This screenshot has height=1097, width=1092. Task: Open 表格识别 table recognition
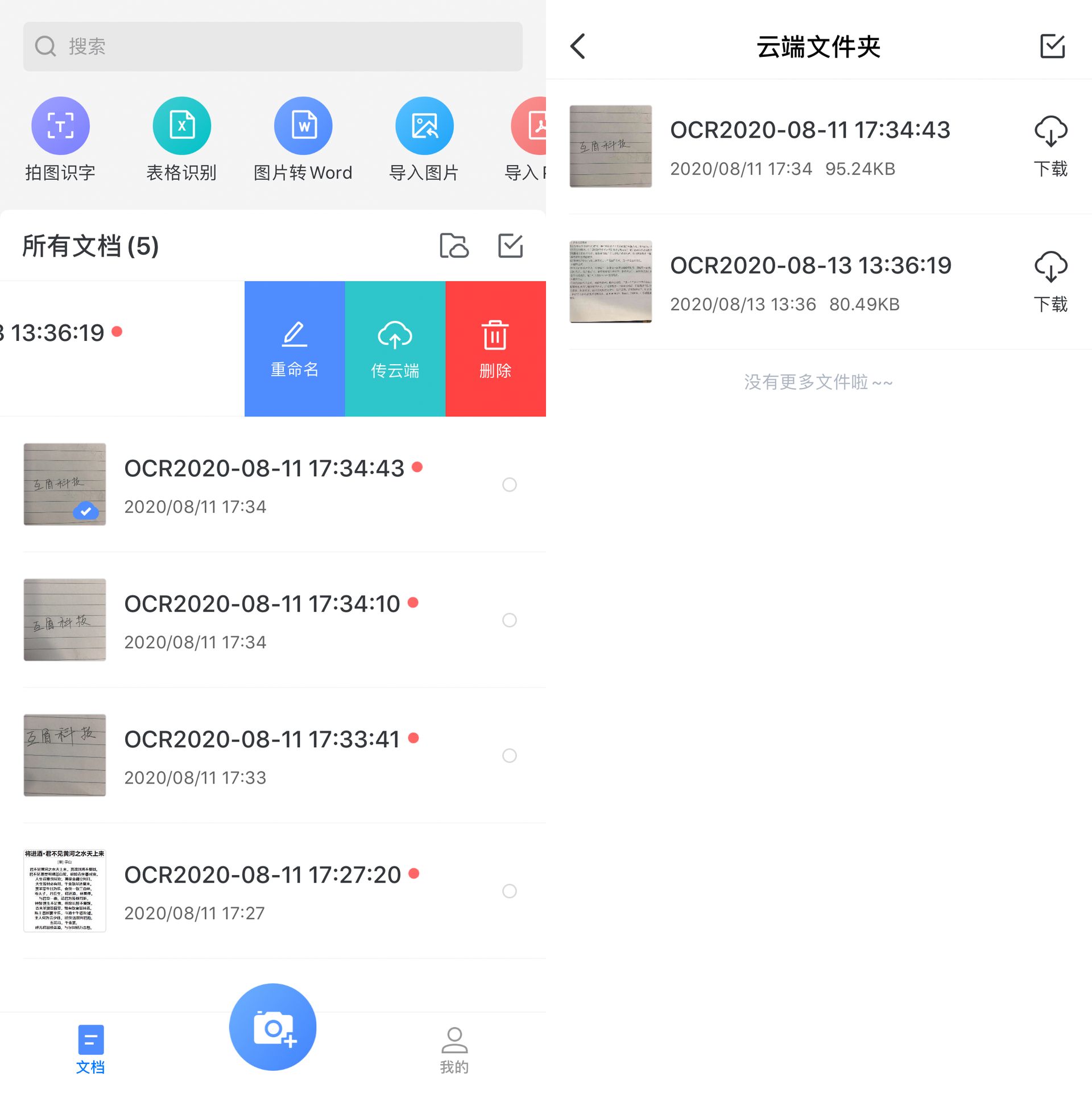tap(181, 126)
